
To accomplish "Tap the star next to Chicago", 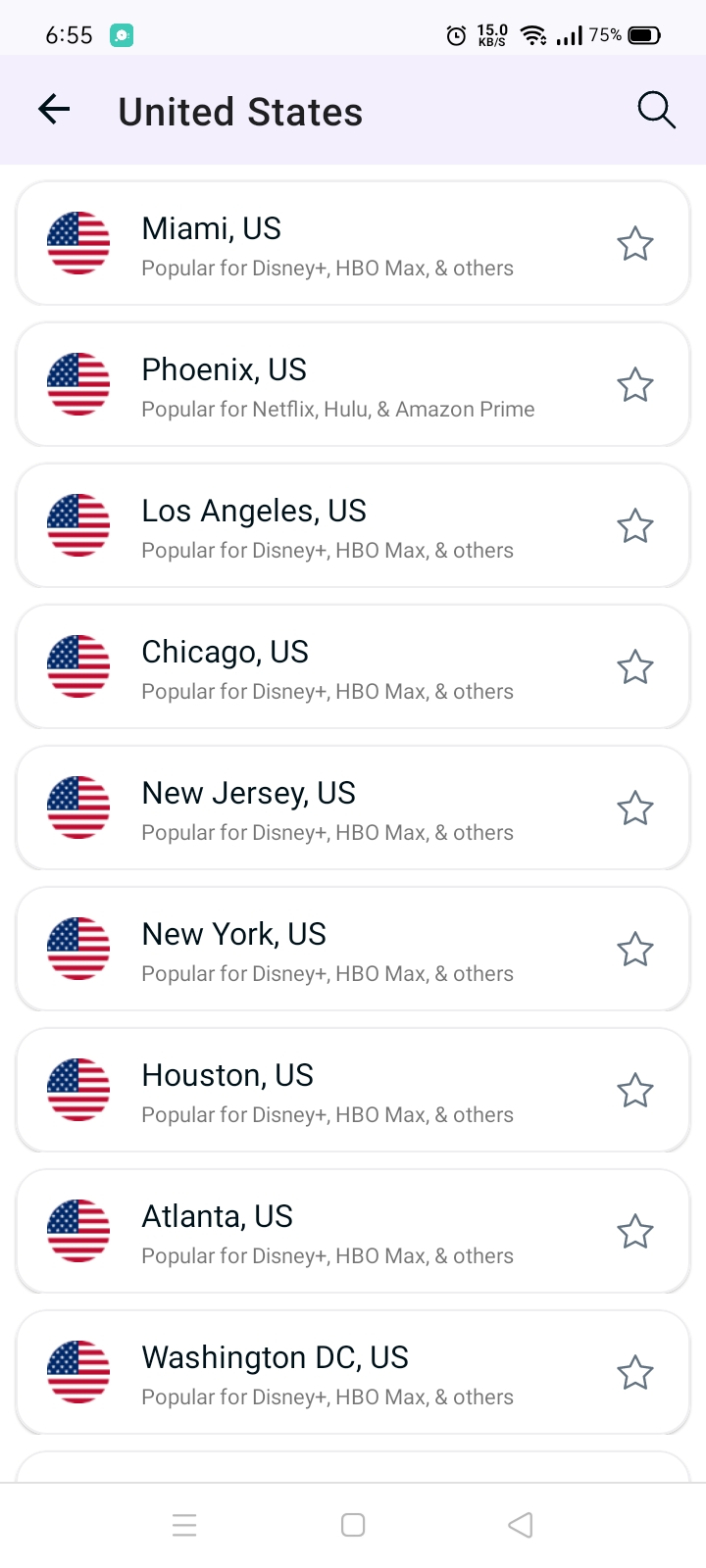I will click(635, 667).
